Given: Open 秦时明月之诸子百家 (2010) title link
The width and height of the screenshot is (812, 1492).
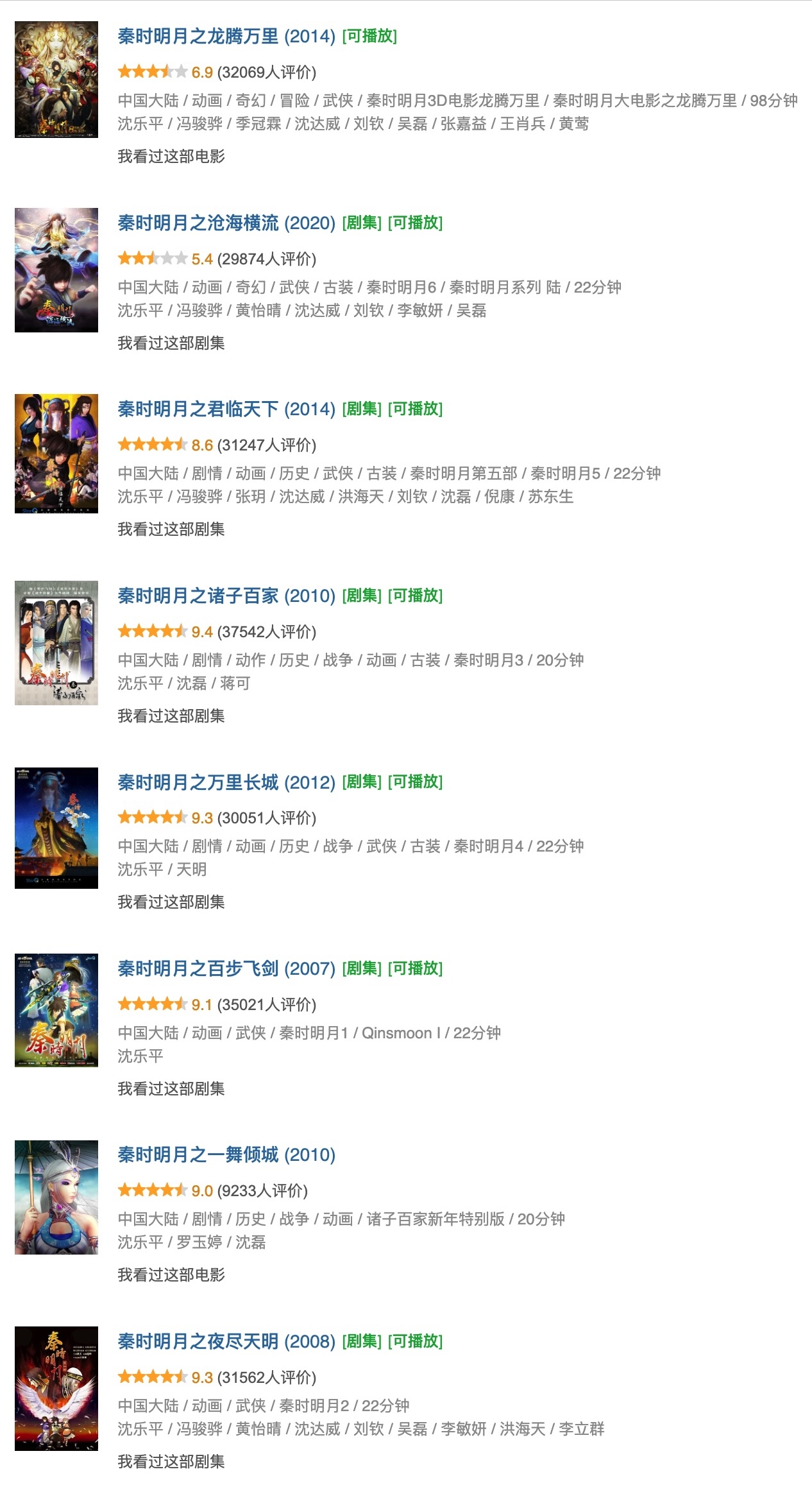Looking at the screenshot, I should (226, 596).
